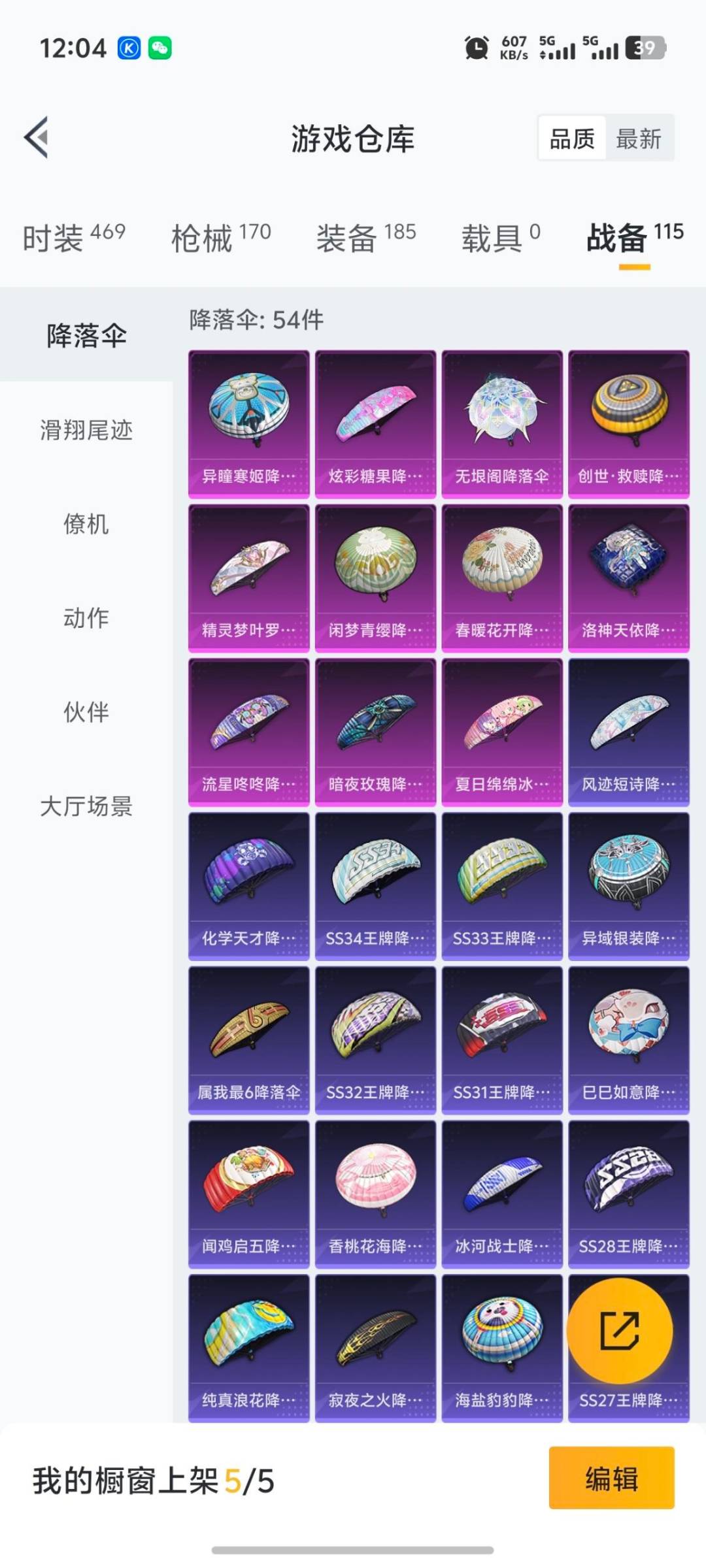Select the 僚机 category

(x=86, y=524)
